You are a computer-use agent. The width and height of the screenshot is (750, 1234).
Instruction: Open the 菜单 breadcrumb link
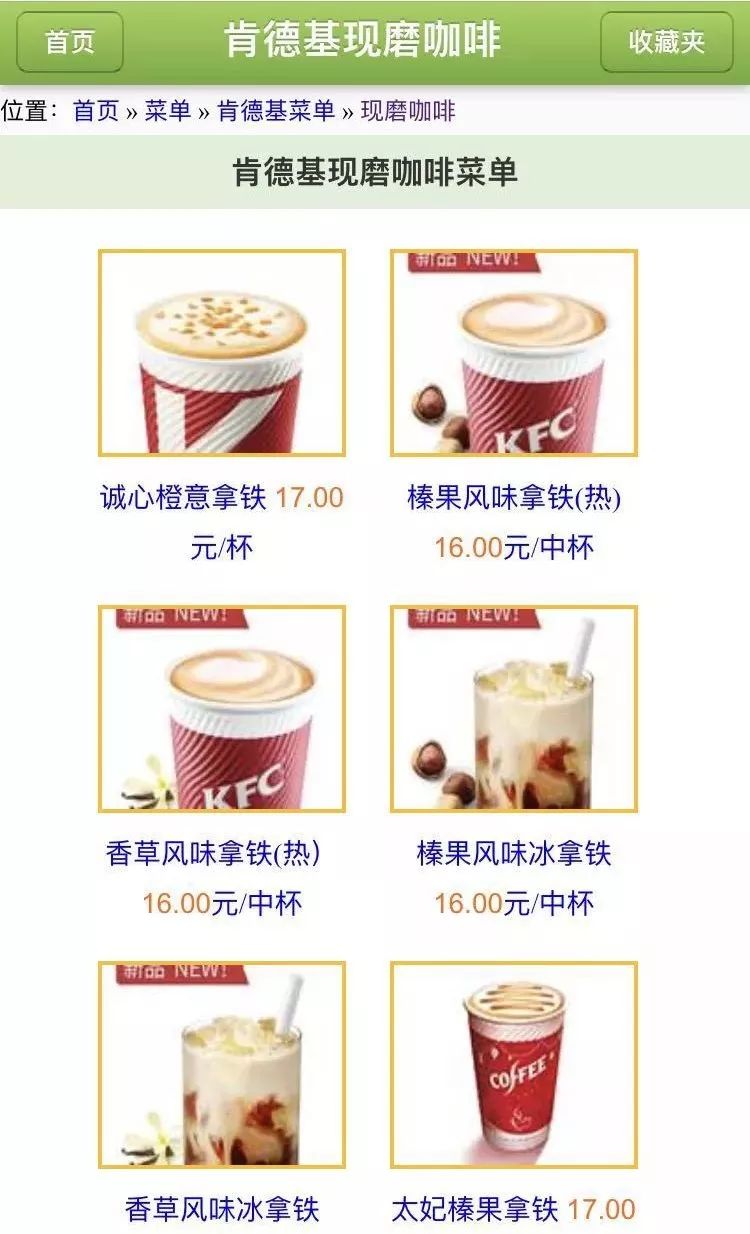167,111
